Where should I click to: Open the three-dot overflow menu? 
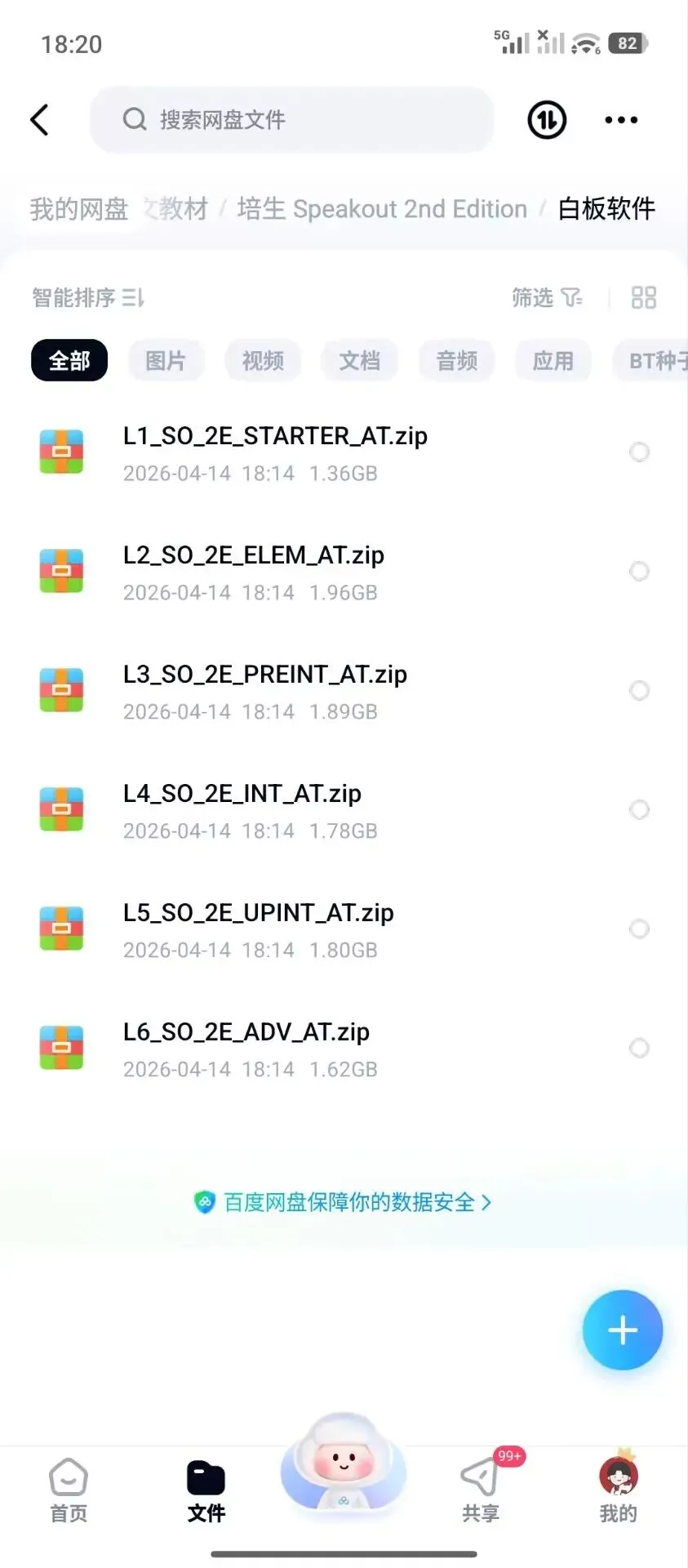pyautogui.click(x=621, y=120)
